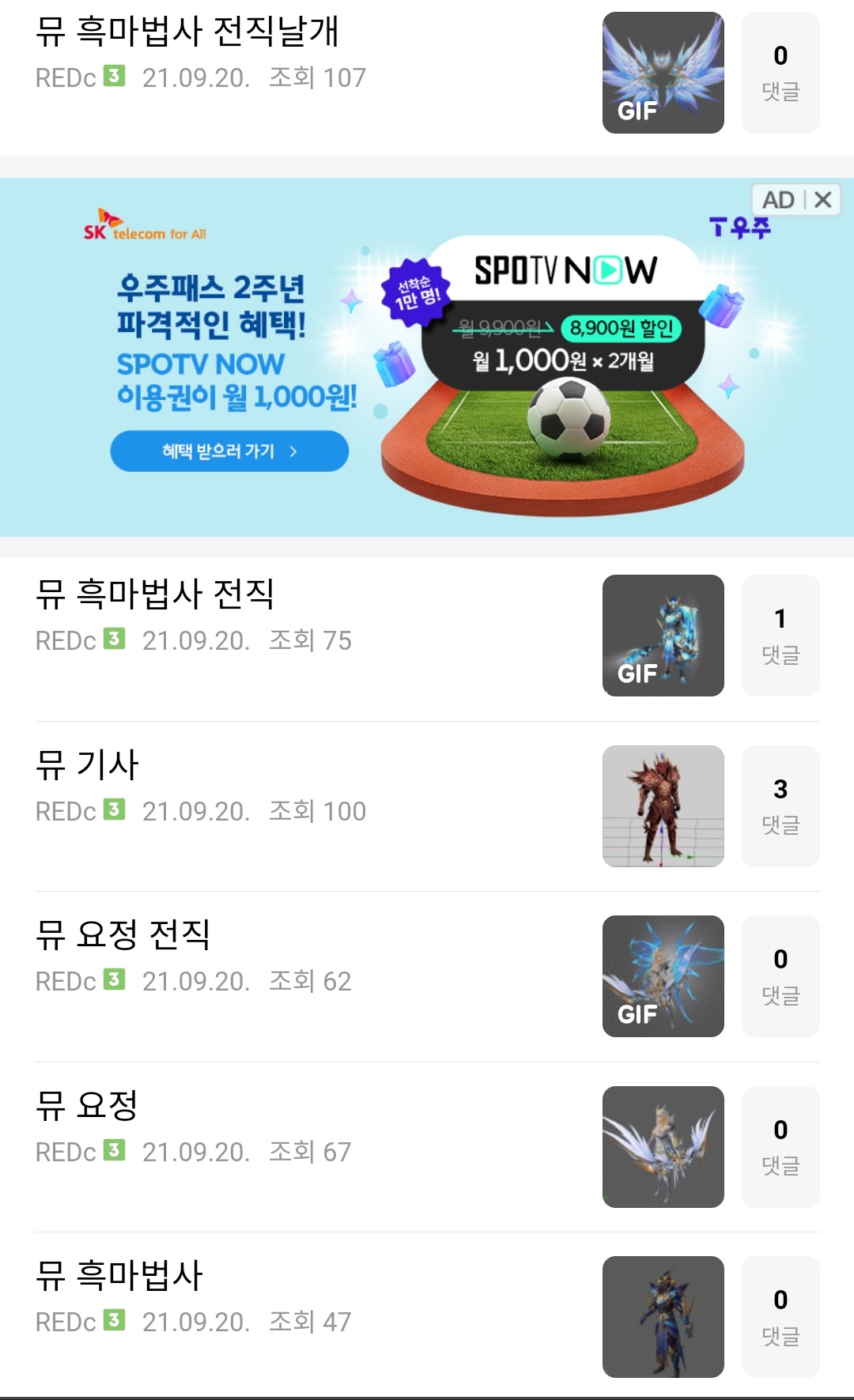The image size is (854, 1400).
Task: Open the post 뮤 기사
Action: pos(89,765)
